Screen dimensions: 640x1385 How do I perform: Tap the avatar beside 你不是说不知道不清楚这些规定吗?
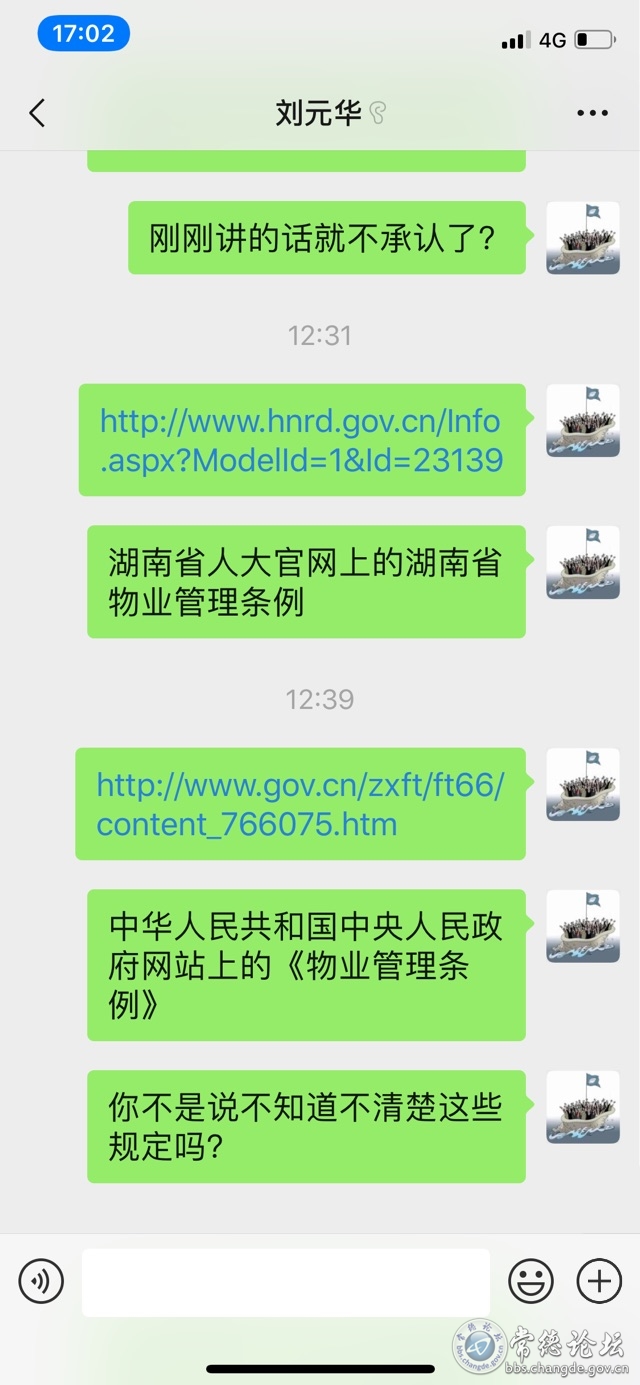click(x=582, y=1108)
